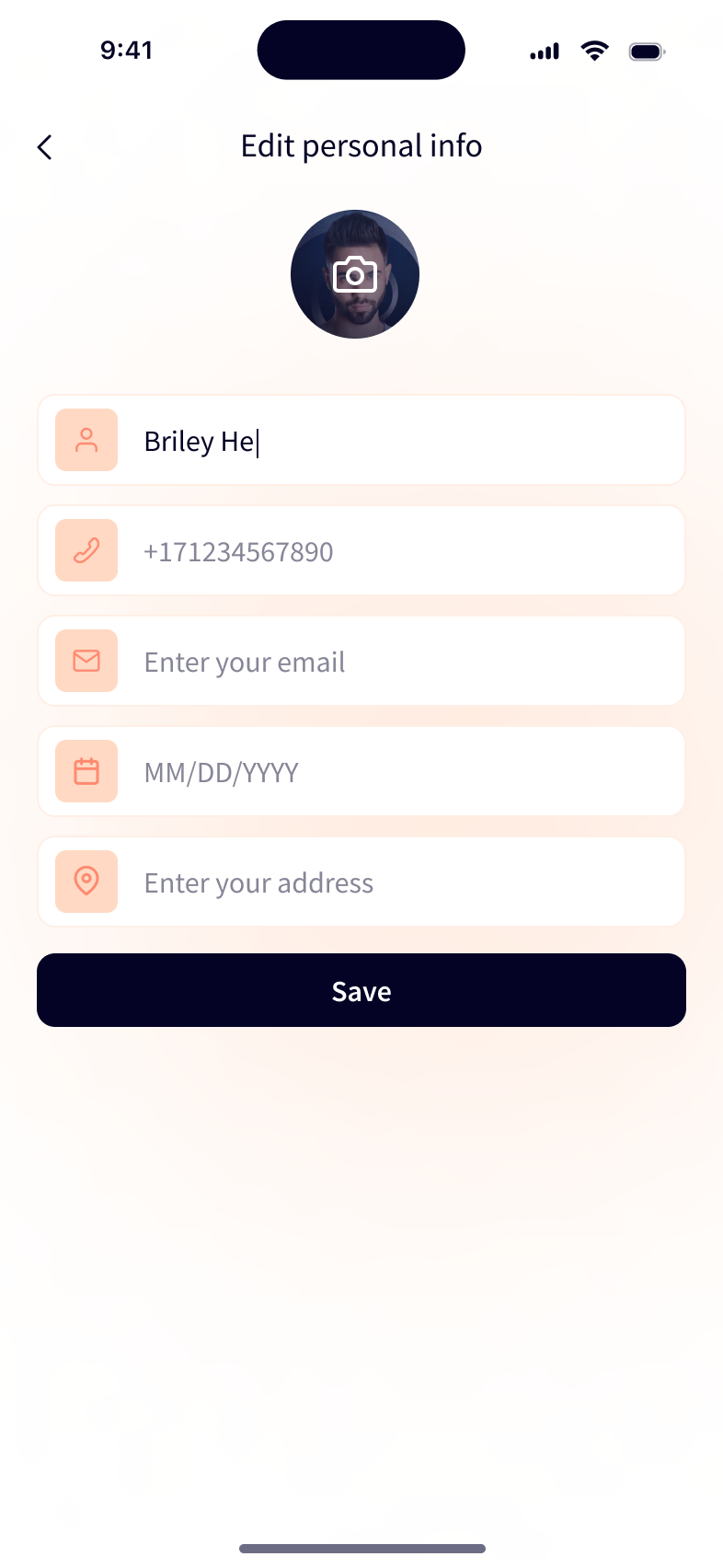Click the camera icon on the profile photo

(354, 273)
